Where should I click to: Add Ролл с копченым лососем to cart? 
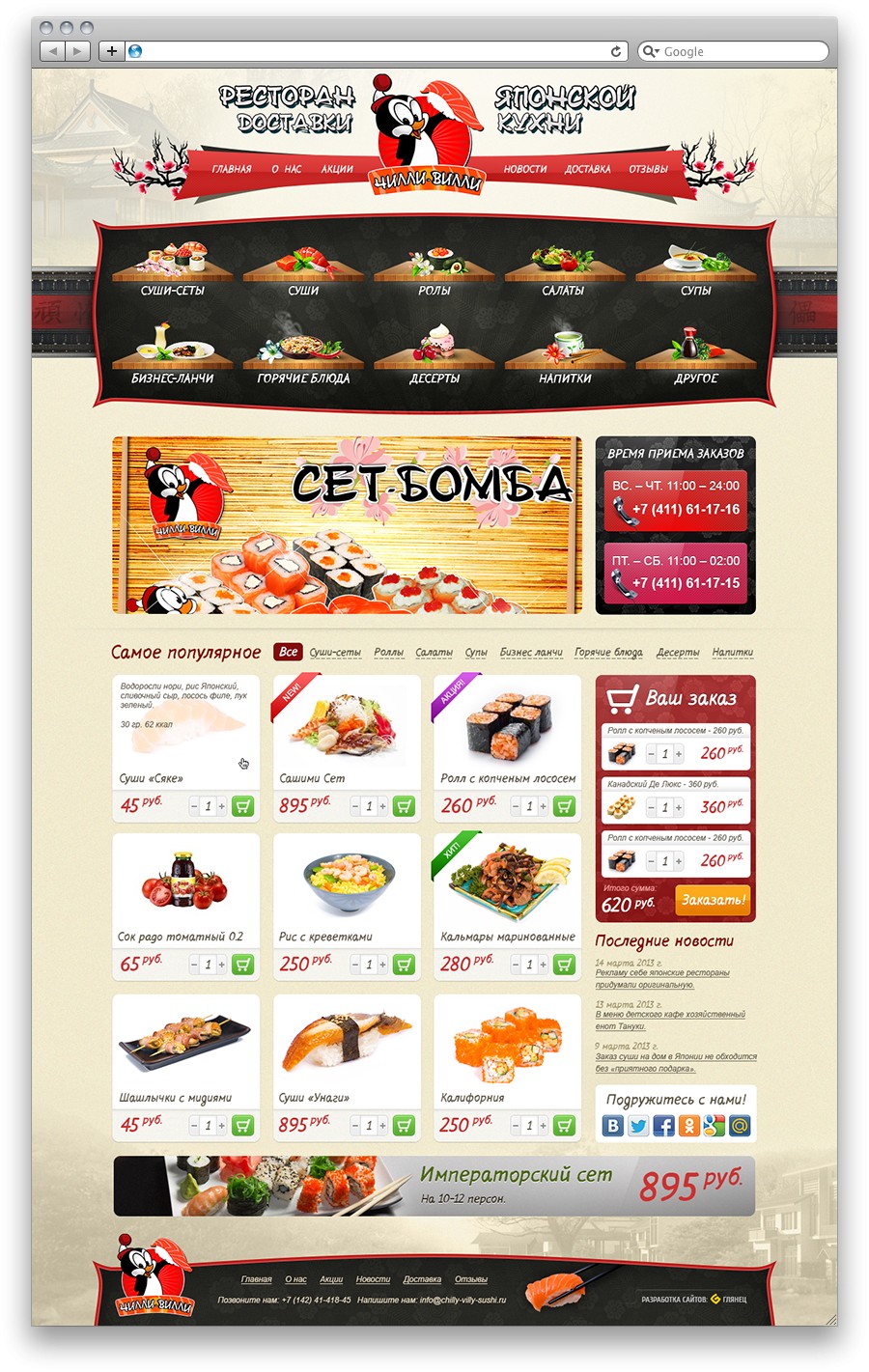[x=565, y=806]
